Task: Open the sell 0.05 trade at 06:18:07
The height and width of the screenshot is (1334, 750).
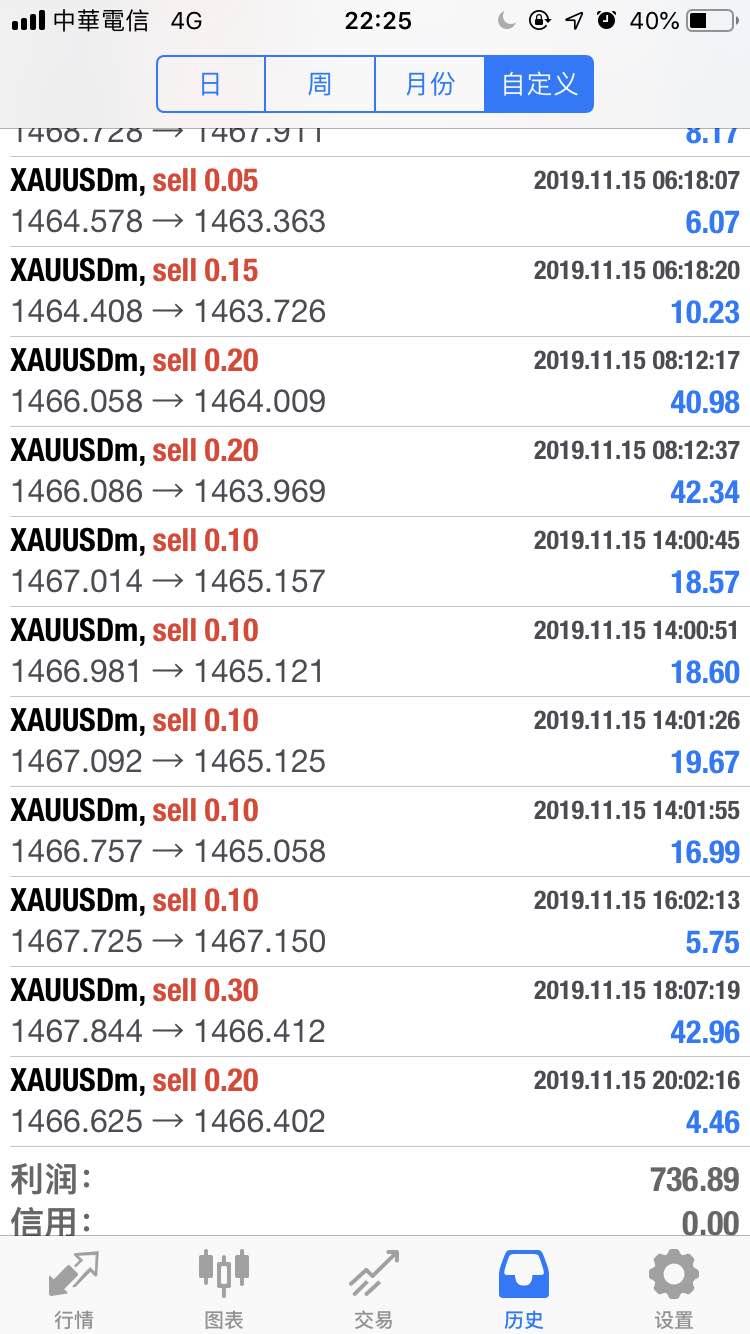Action: pos(375,202)
